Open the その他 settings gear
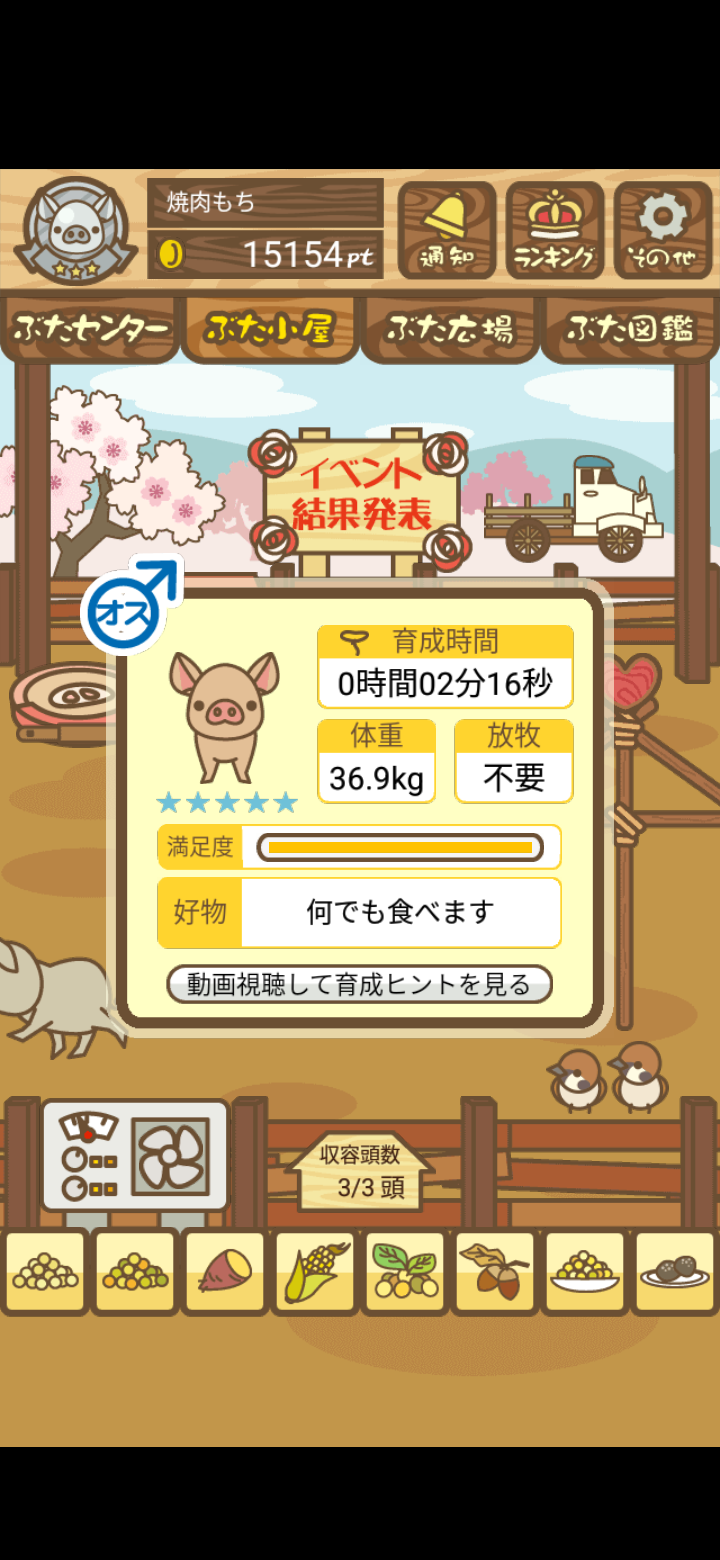The width and height of the screenshot is (720, 1560). pyautogui.click(x=662, y=230)
